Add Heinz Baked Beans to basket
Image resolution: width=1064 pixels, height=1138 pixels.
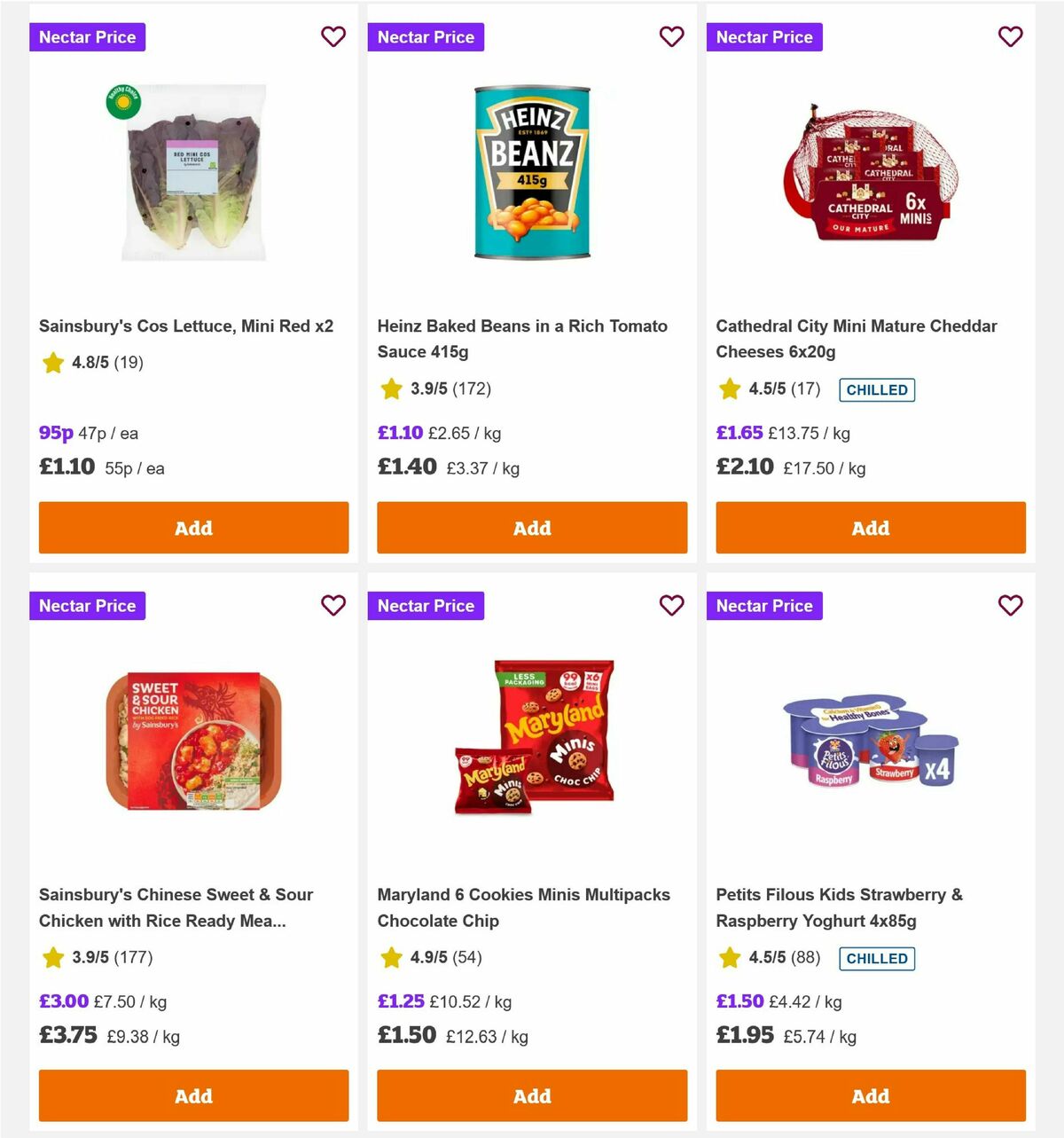tap(532, 528)
